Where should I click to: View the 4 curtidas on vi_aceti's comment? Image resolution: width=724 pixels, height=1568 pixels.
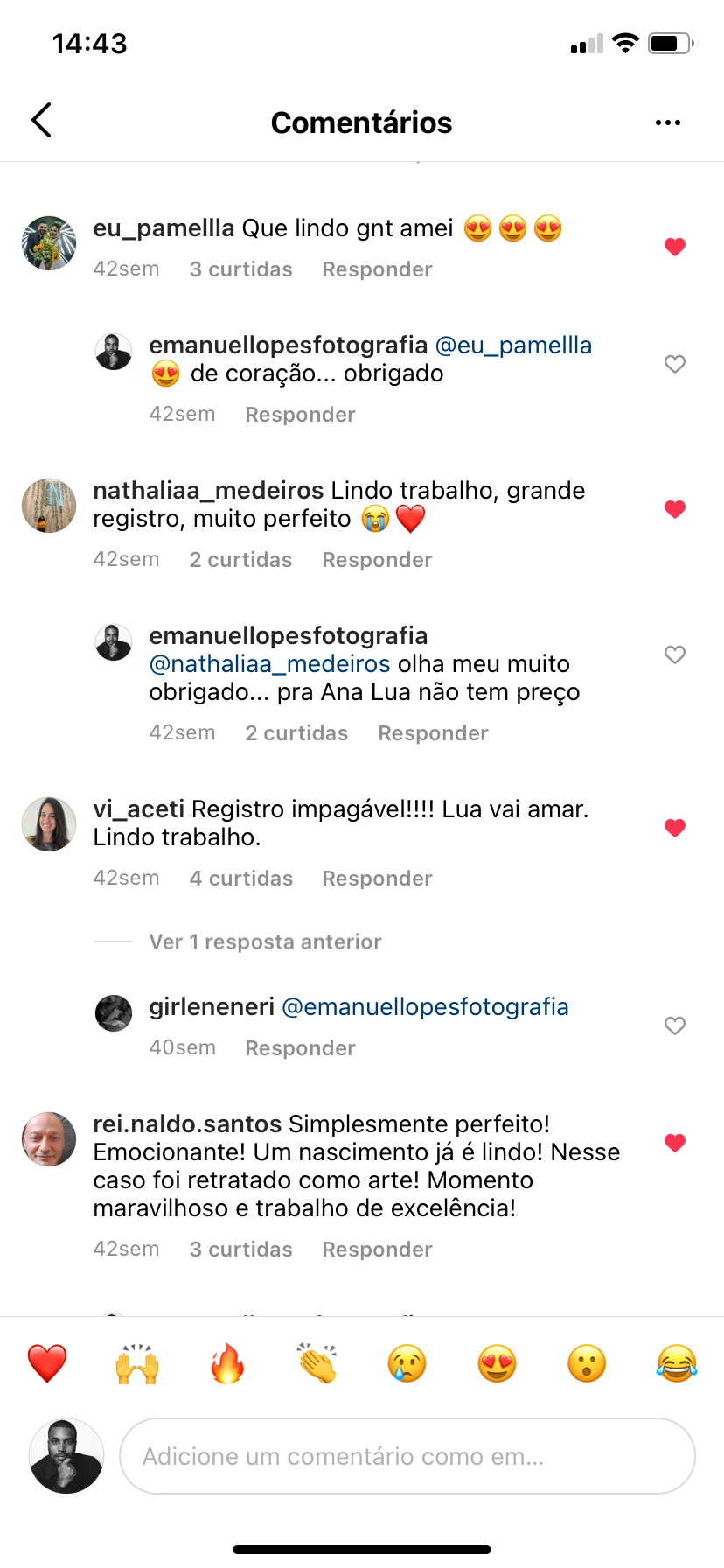coord(241,878)
